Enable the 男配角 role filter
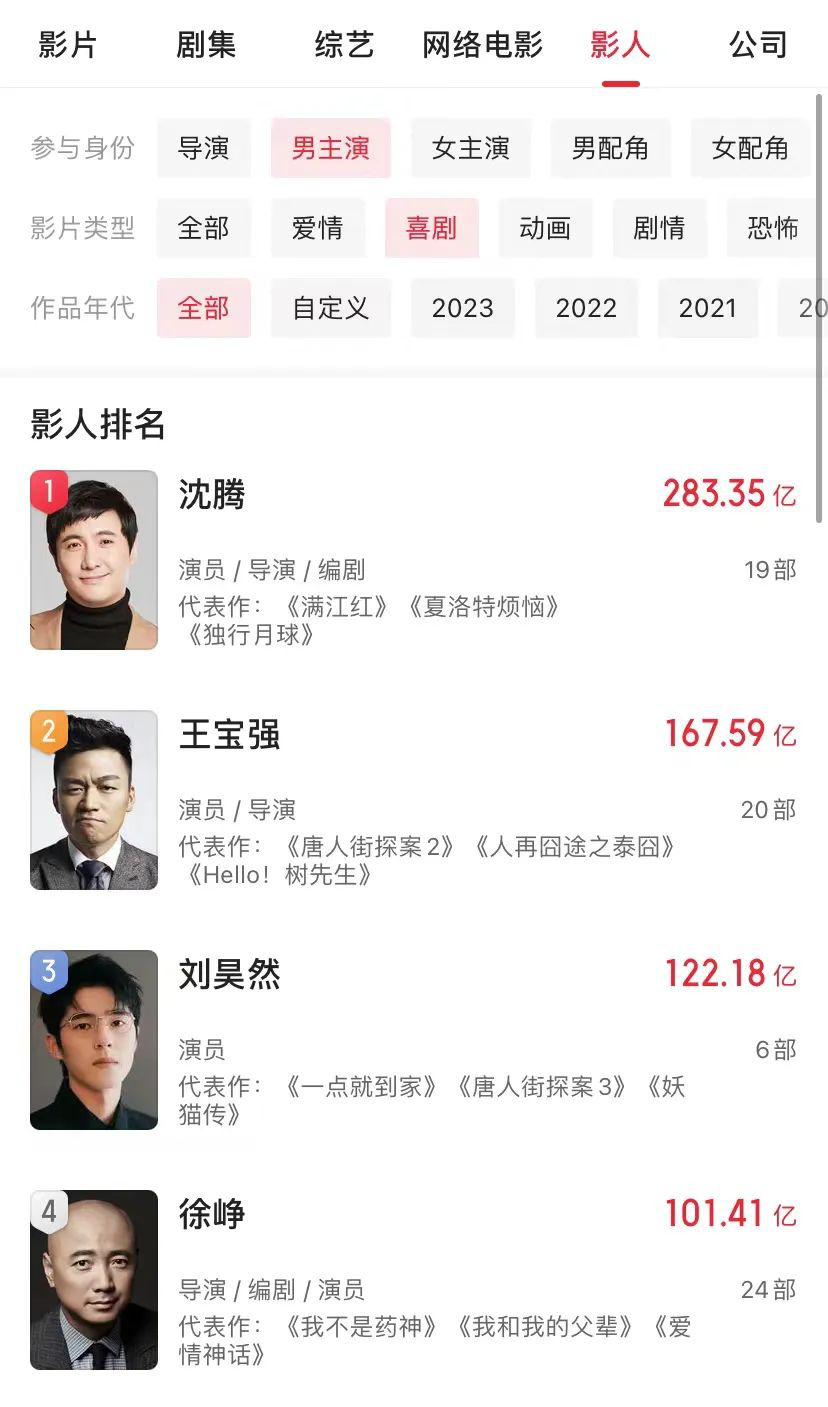 click(x=611, y=148)
